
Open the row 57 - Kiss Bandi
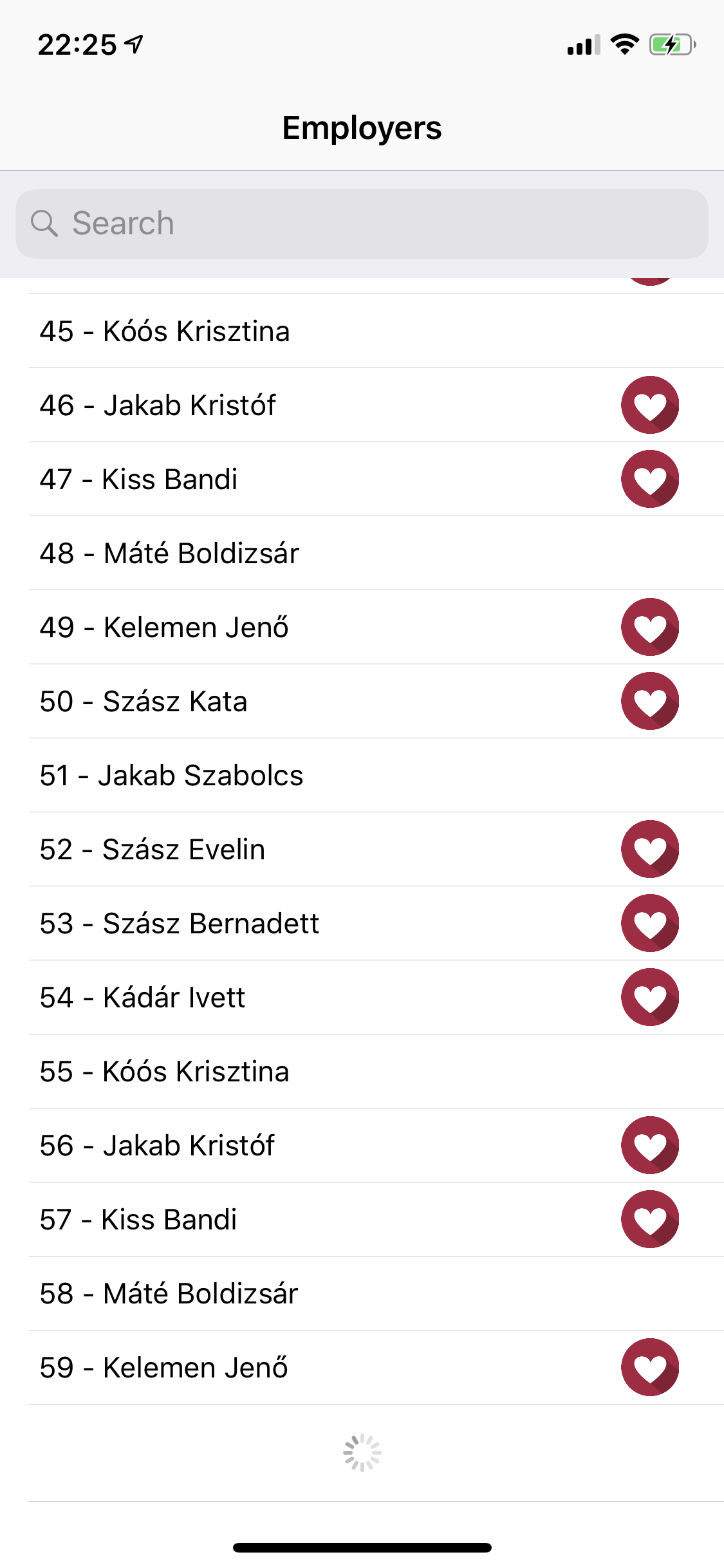376,1219
